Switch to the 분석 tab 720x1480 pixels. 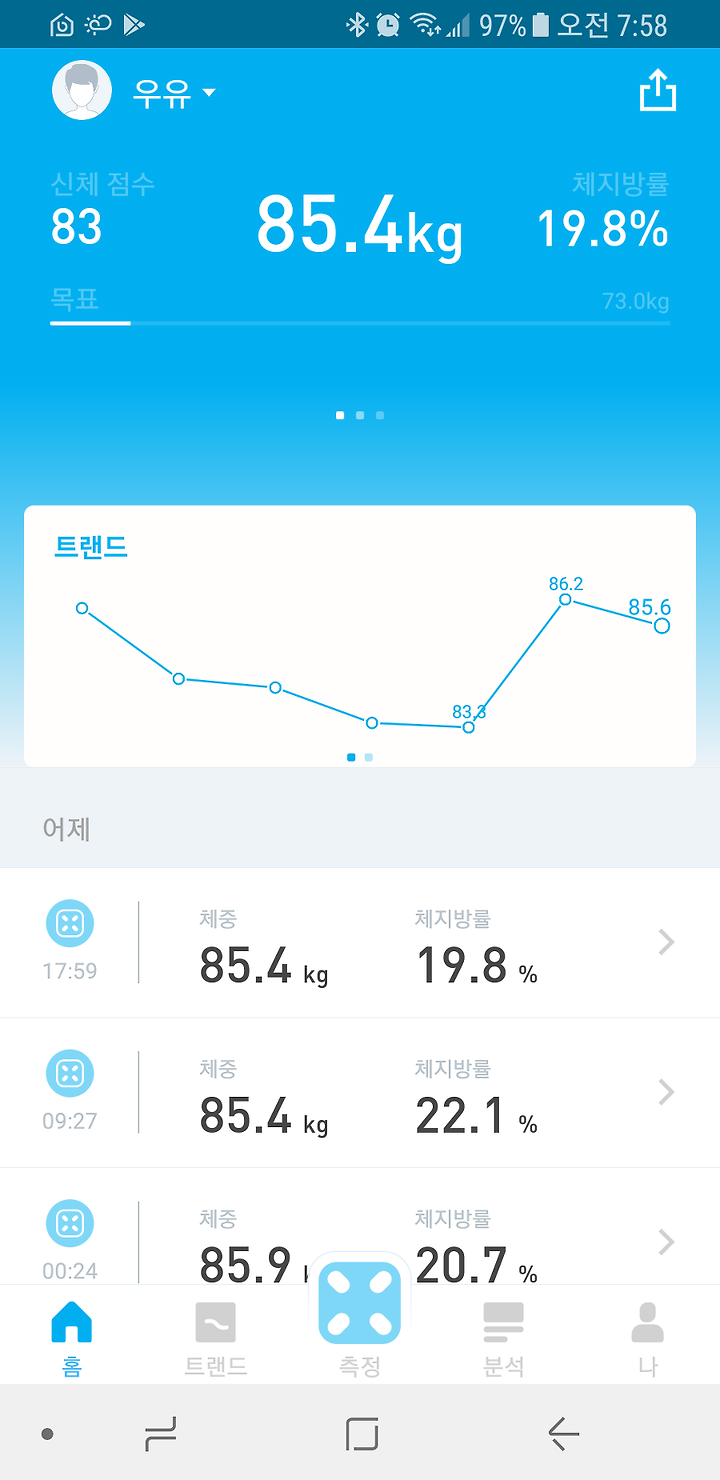[503, 1338]
